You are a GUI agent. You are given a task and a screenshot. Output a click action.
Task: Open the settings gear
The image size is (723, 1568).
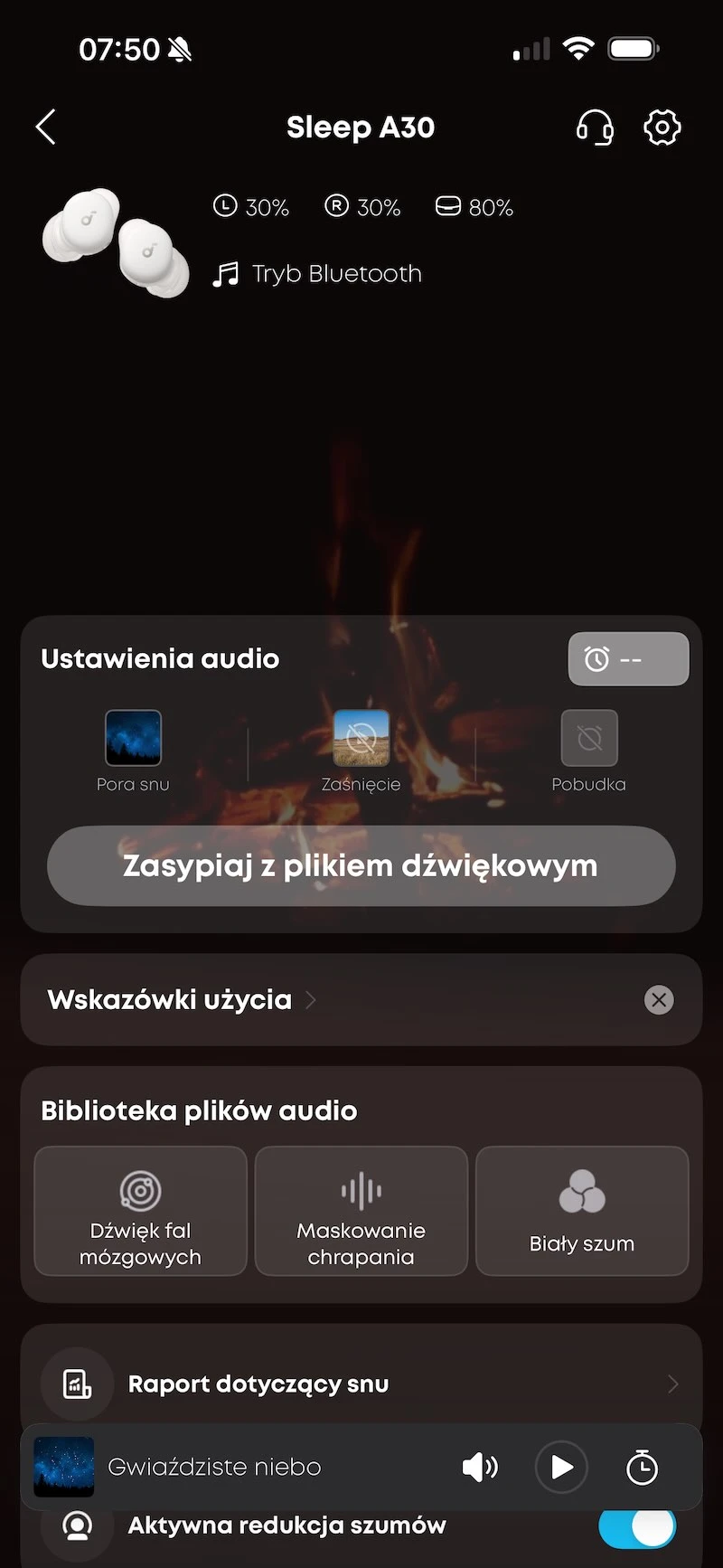pyautogui.click(x=662, y=127)
